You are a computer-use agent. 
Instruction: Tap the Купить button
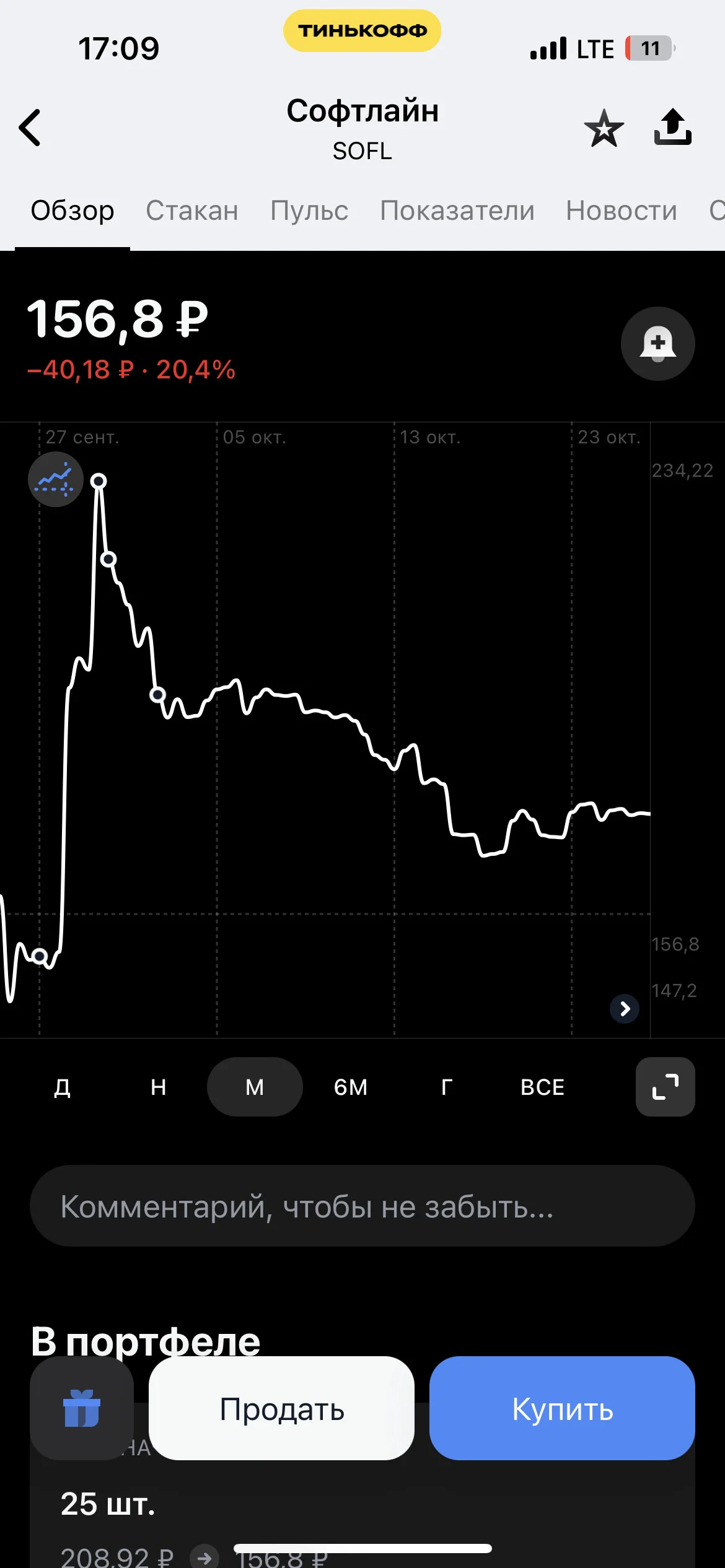[563, 1408]
